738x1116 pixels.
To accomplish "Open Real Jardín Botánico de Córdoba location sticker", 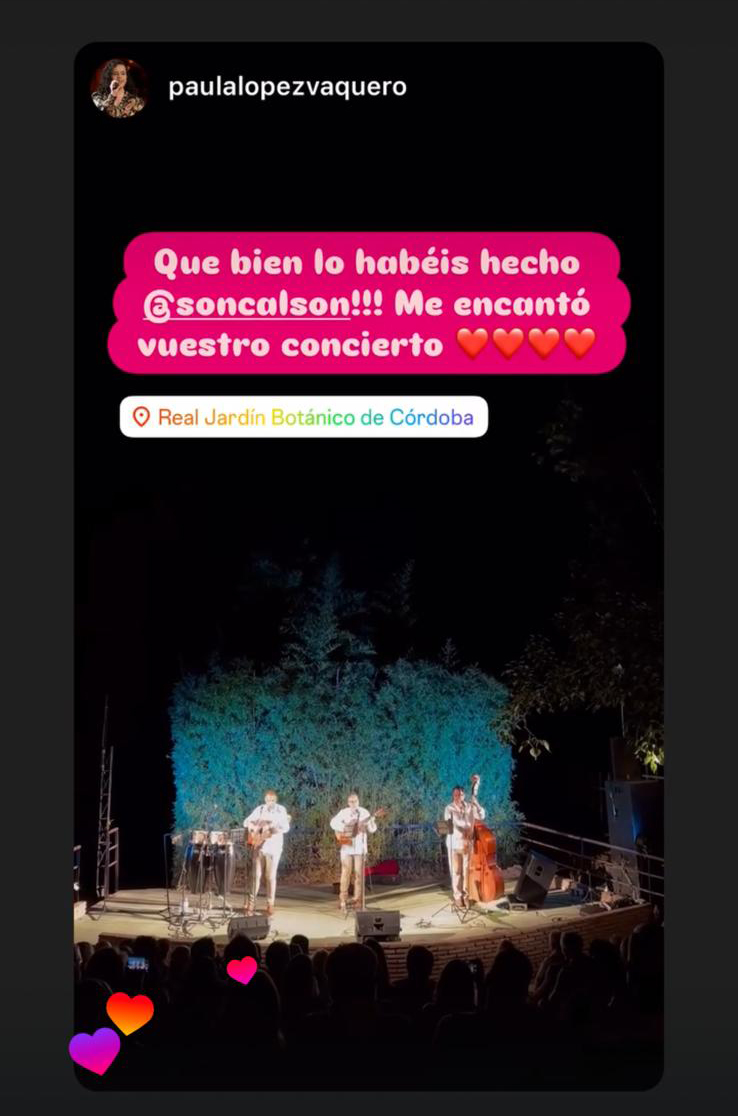I will point(304,417).
